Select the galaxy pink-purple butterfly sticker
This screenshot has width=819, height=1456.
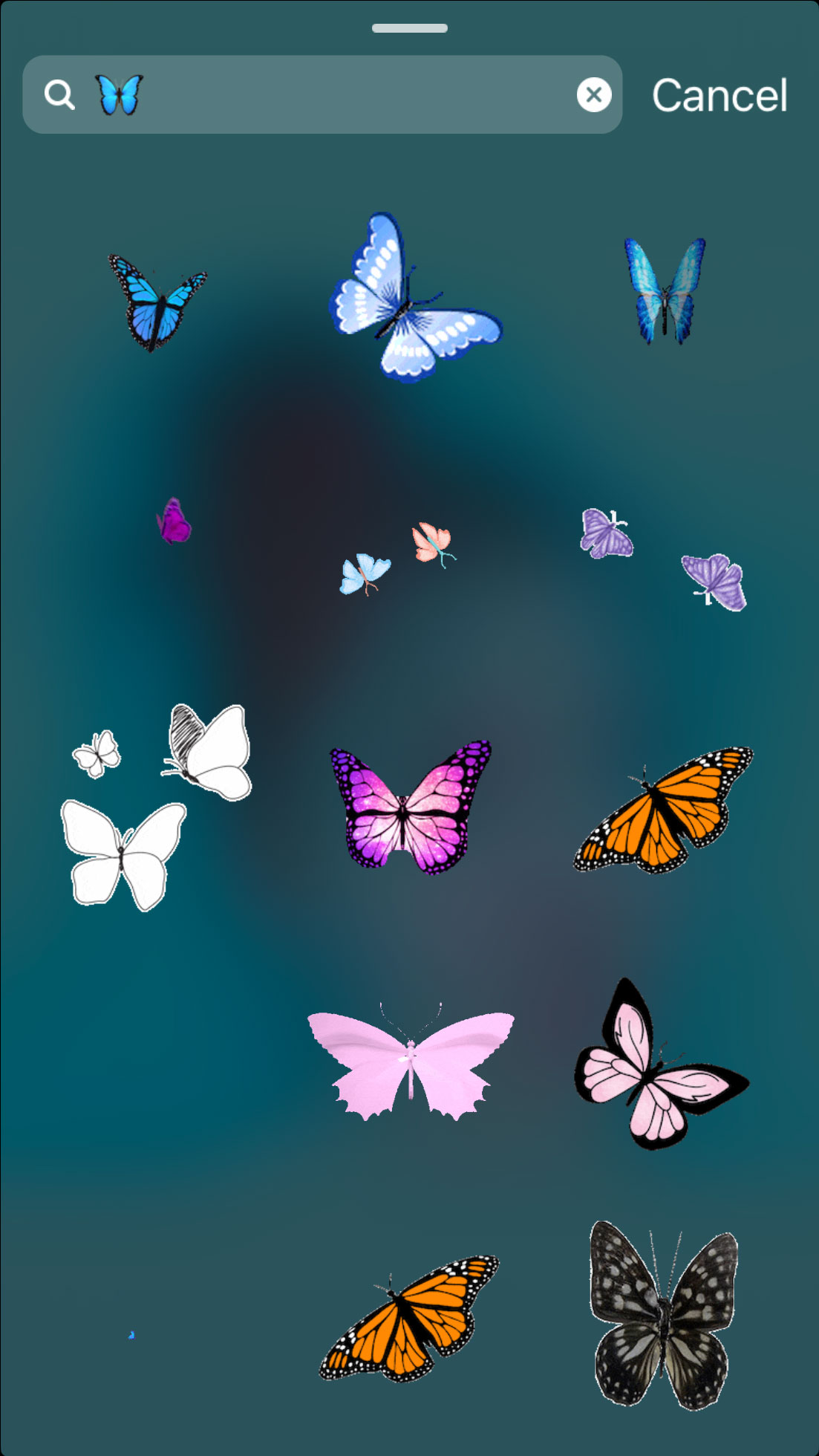[x=410, y=810]
